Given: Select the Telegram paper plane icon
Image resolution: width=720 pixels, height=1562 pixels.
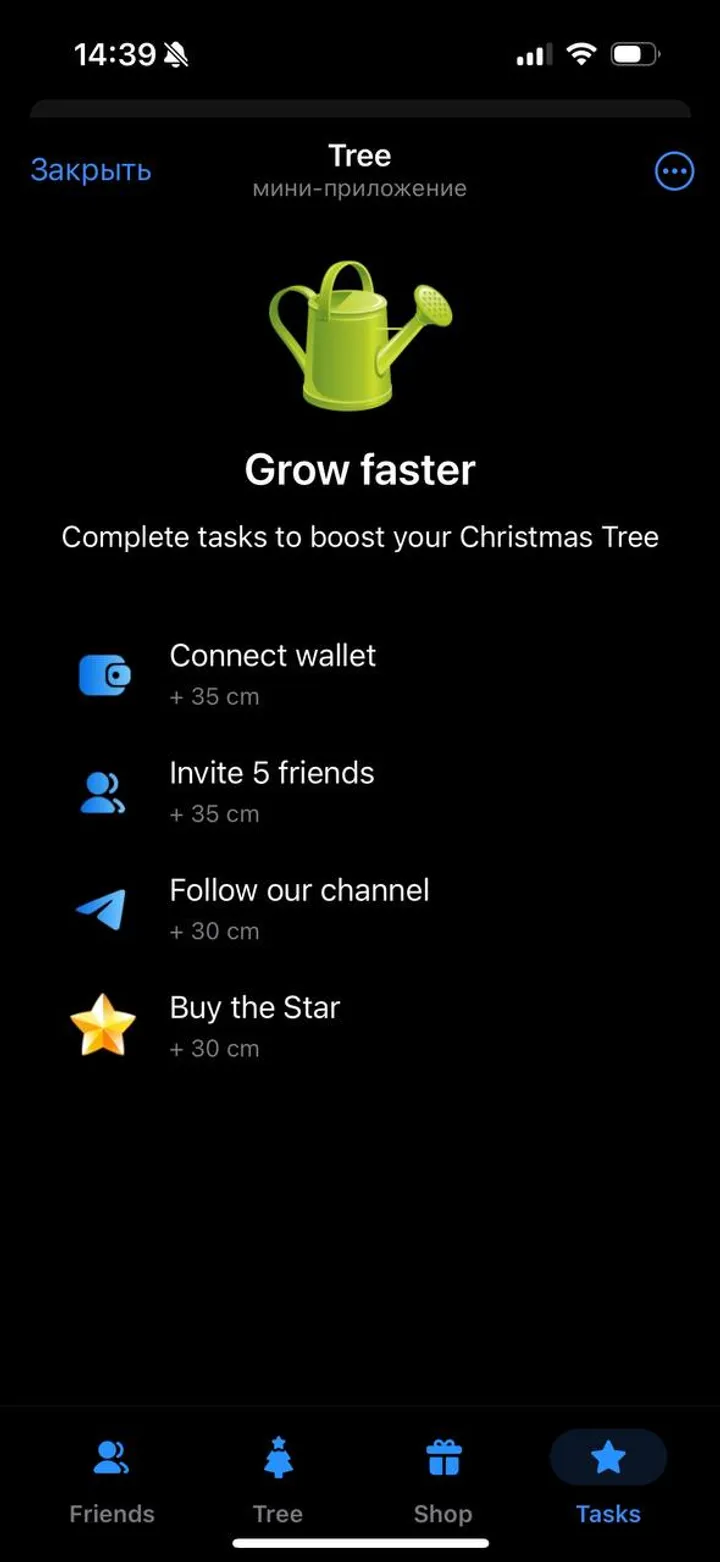Looking at the screenshot, I should pos(103,909).
